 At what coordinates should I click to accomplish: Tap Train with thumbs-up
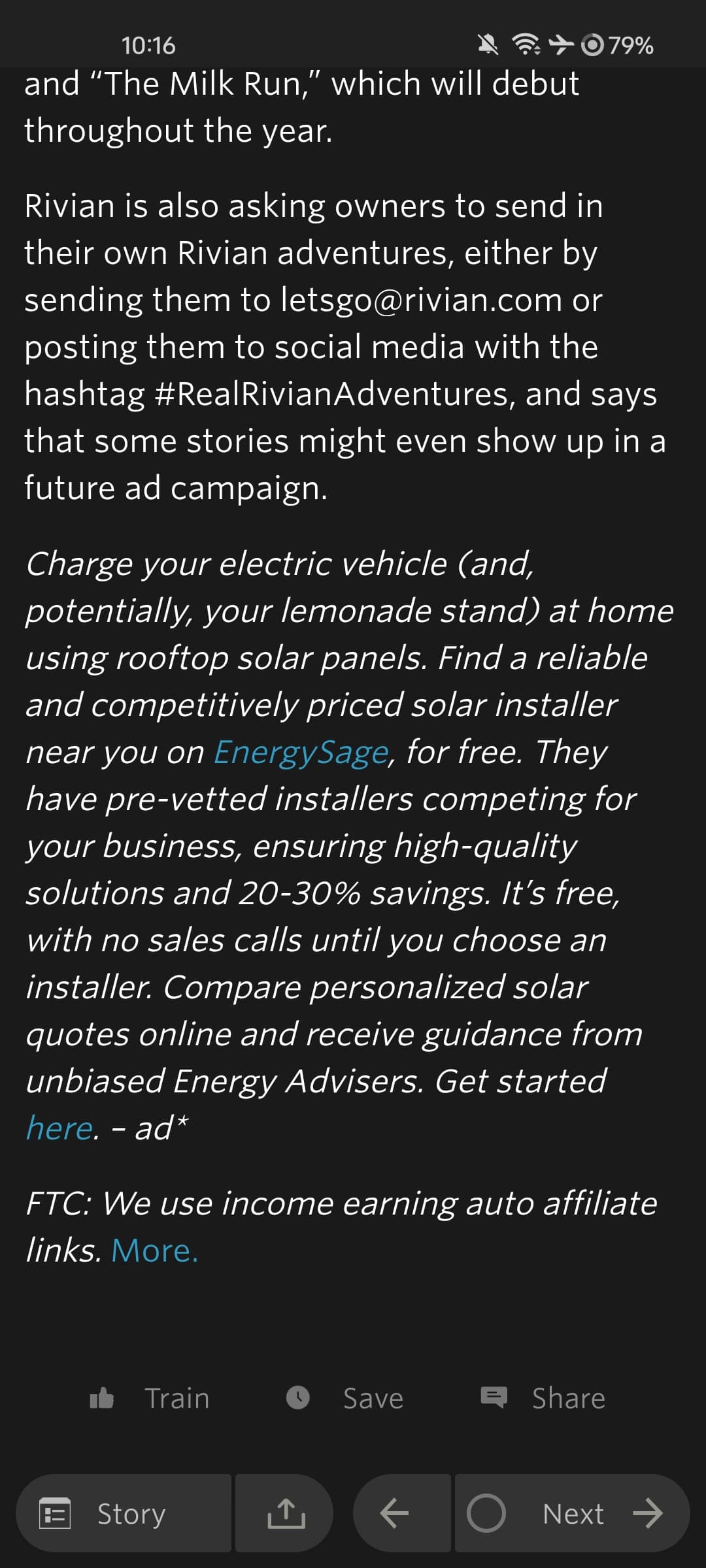pyautogui.click(x=150, y=1399)
